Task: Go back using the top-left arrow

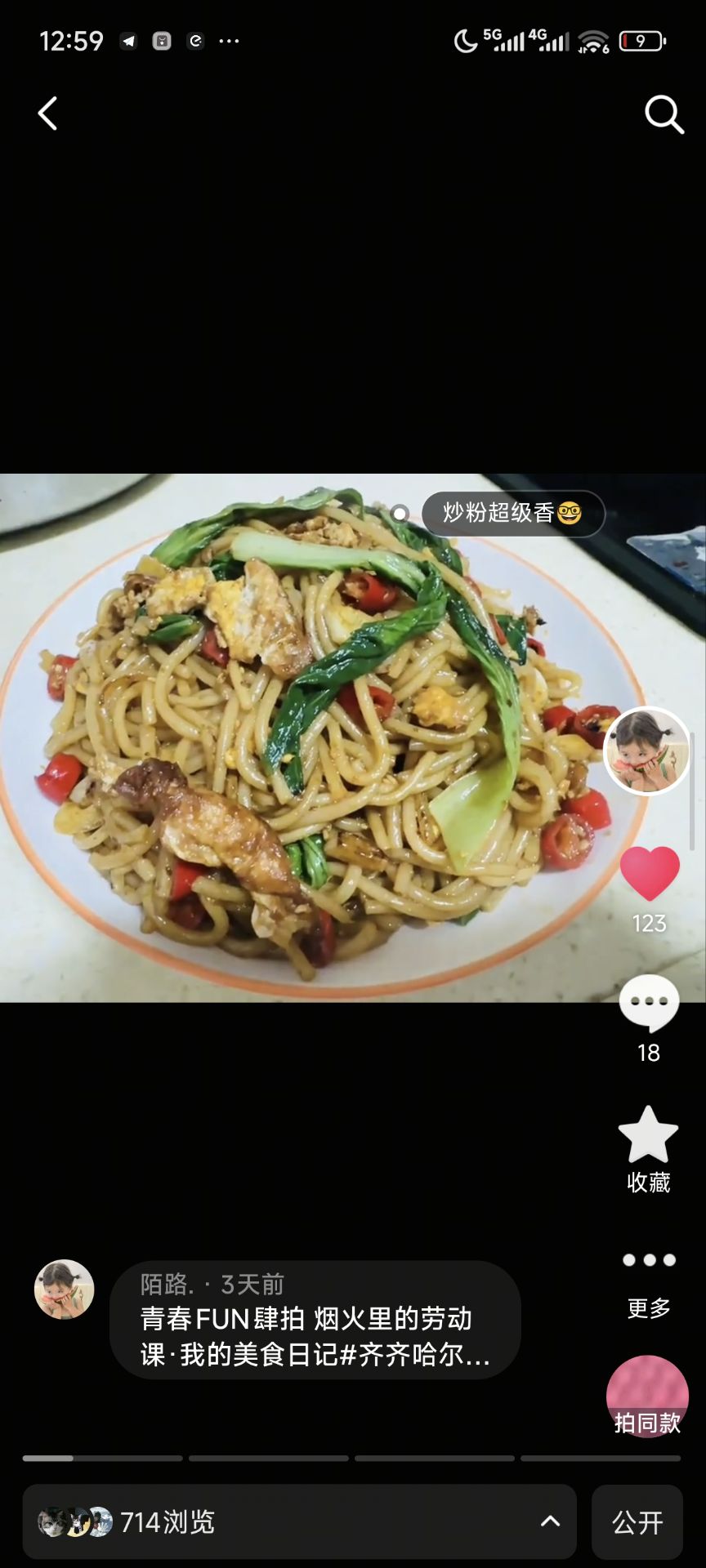Action: click(x=47, y=114)
